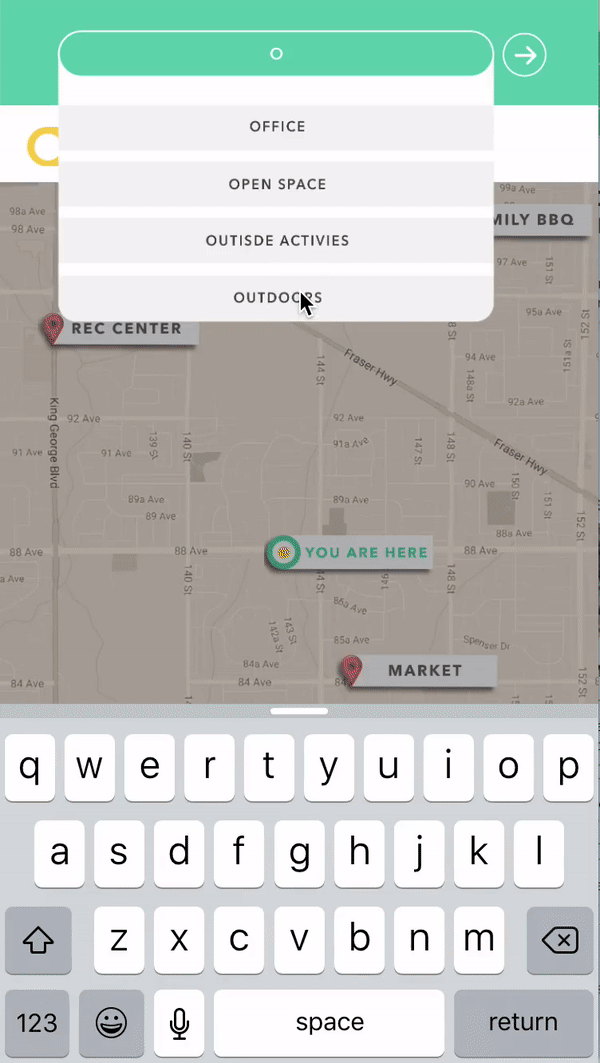The width and height of the screenshot is (600, 1063).
Task: Switch to the 123 numeric keyboard
Action: pos(37,1022)
